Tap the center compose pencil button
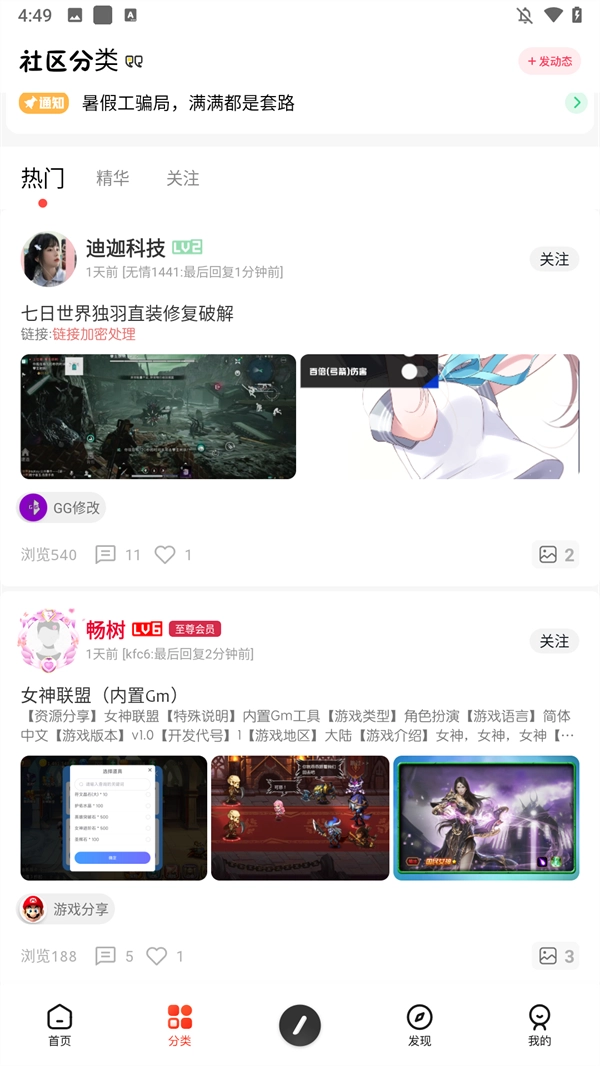600x1066 pixels. (300, 1025)
